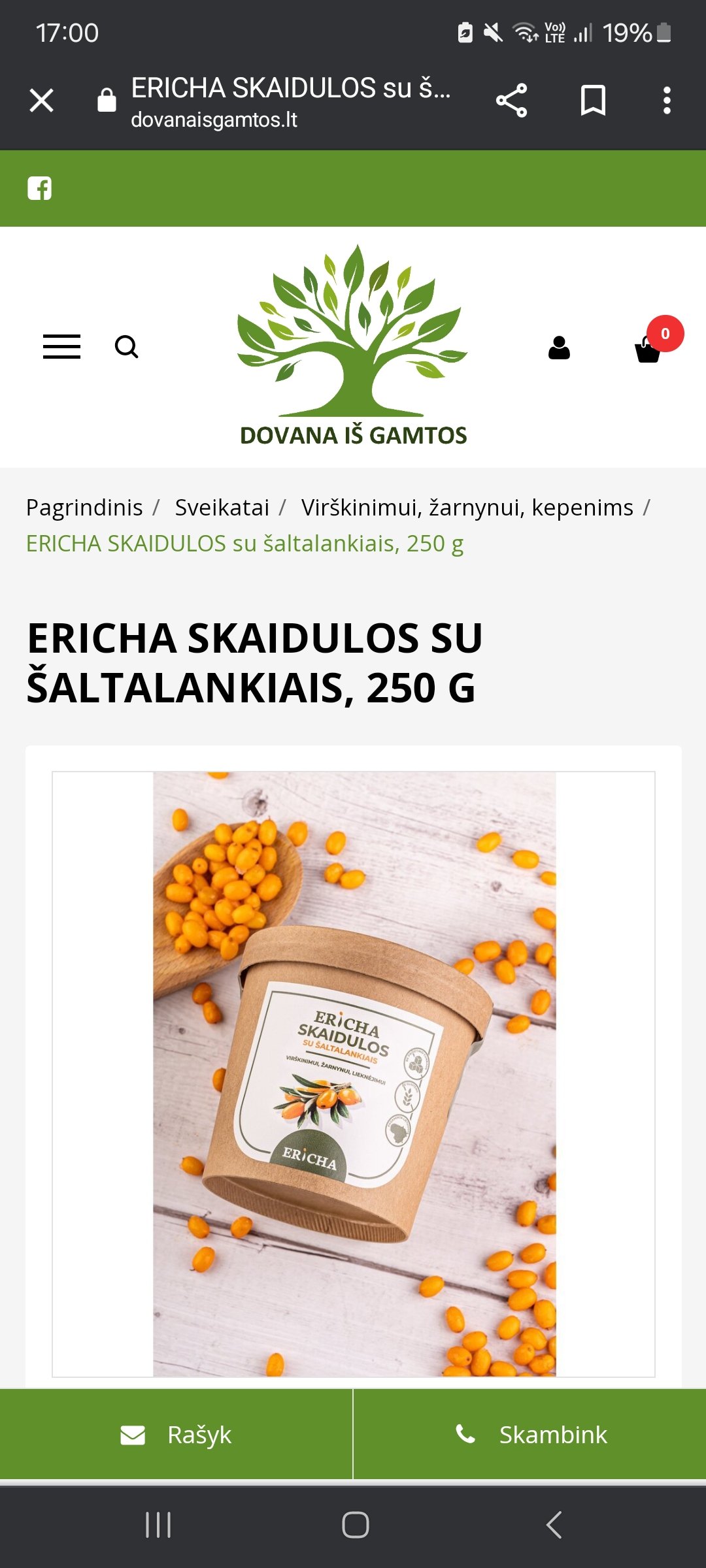Enlarge the Ericha Skaidulos product photo
The width and height of the screenshot is (706, 1568).
point(354,1074)
